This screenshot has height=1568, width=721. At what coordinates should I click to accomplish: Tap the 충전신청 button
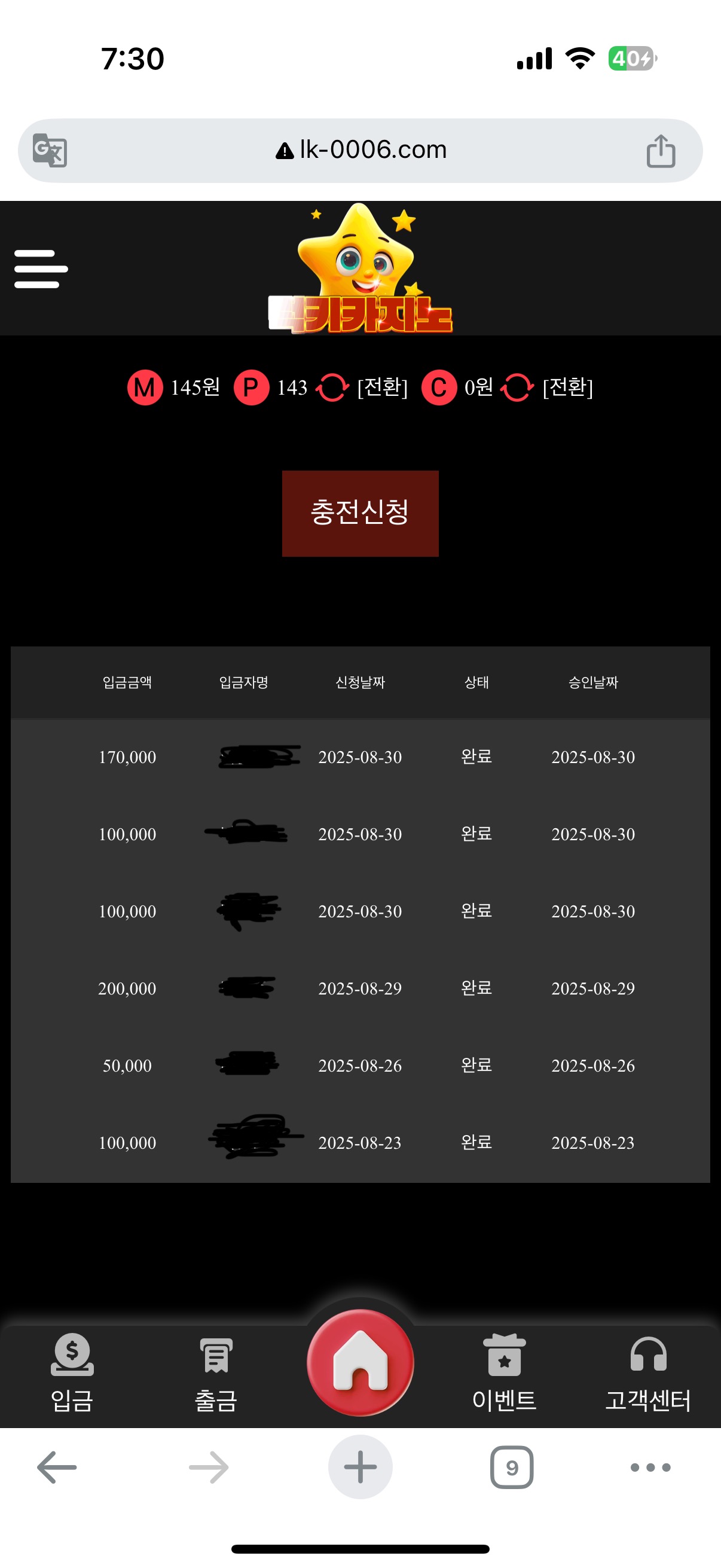360,513
